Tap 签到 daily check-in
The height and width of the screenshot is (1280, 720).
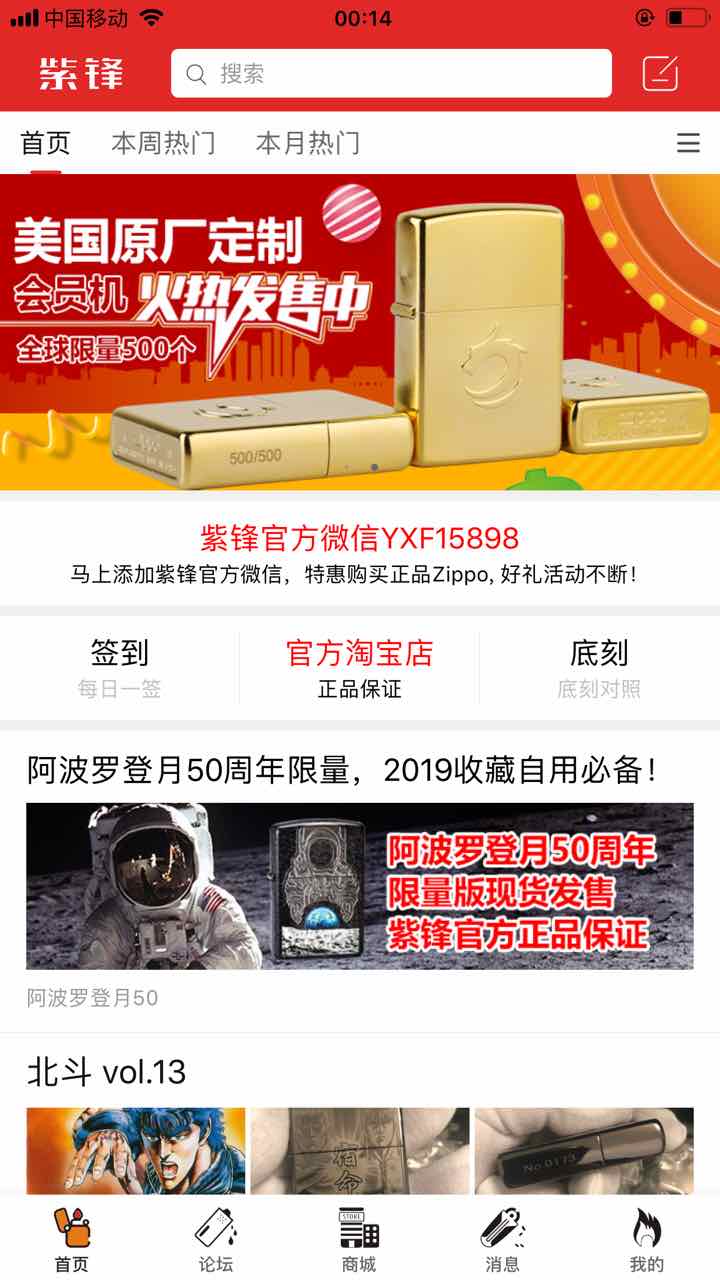[x=120, y=668]
